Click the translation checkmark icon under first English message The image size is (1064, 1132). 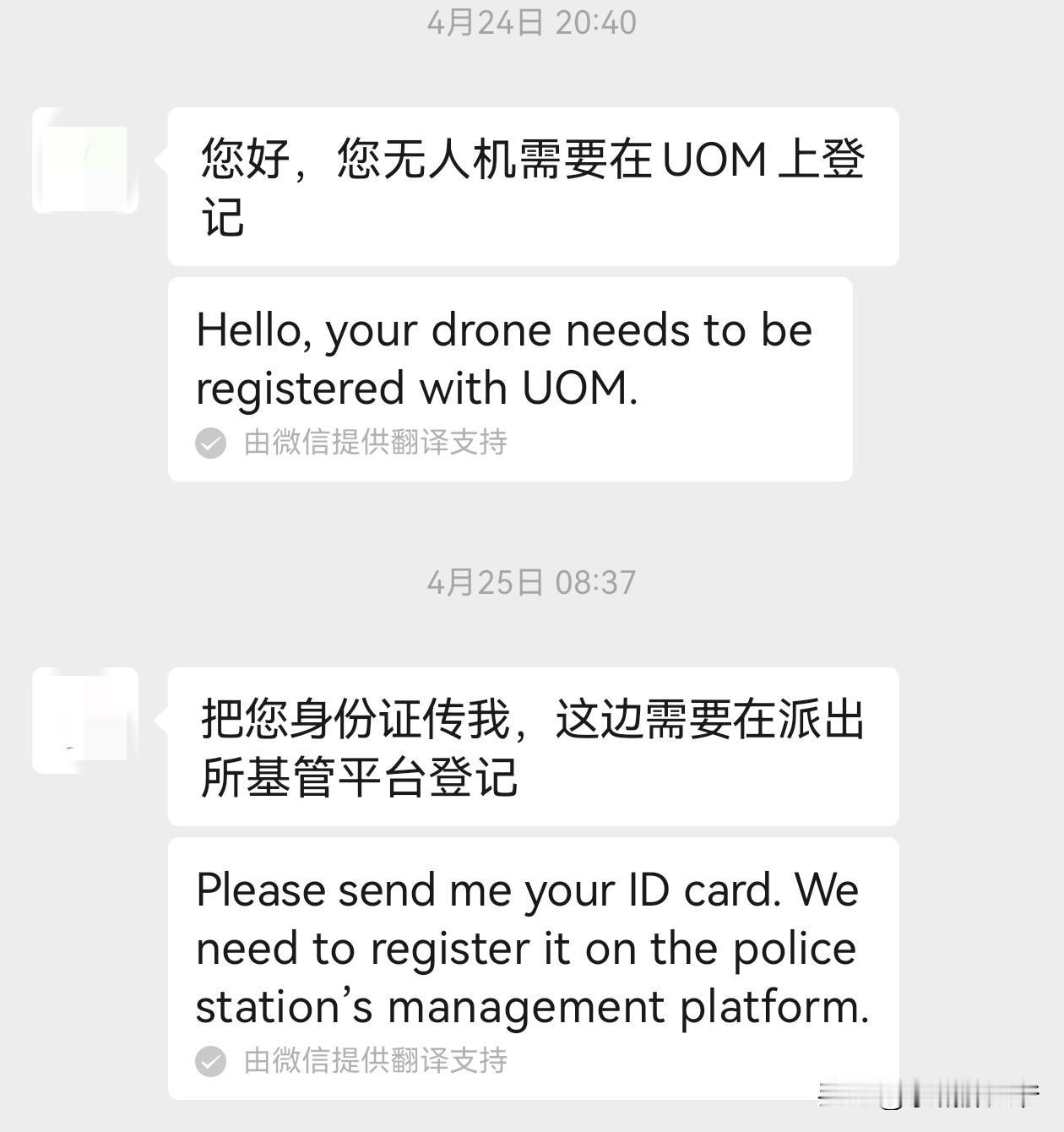click(209, 441)
